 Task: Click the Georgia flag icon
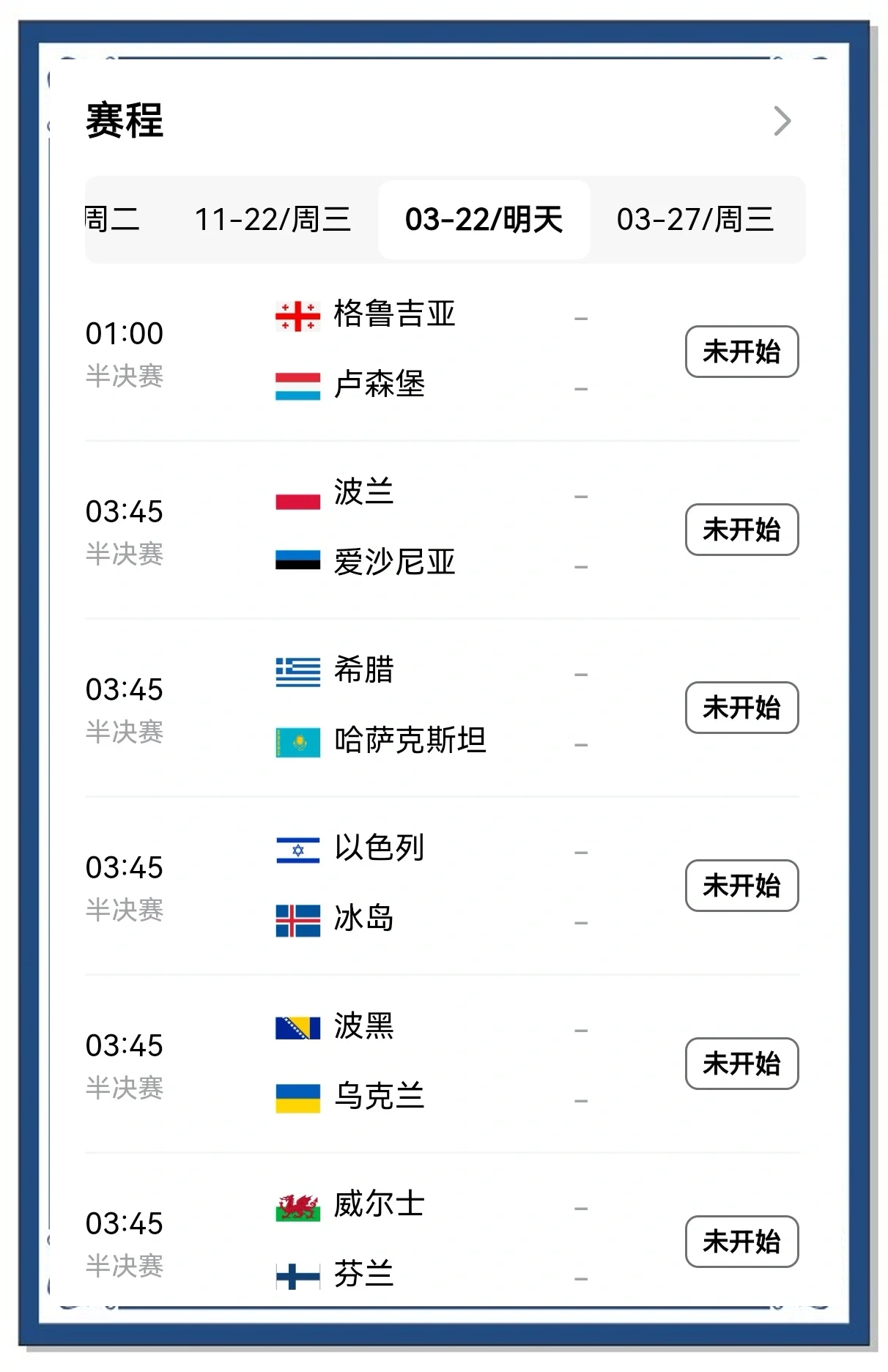coord(297,316)
